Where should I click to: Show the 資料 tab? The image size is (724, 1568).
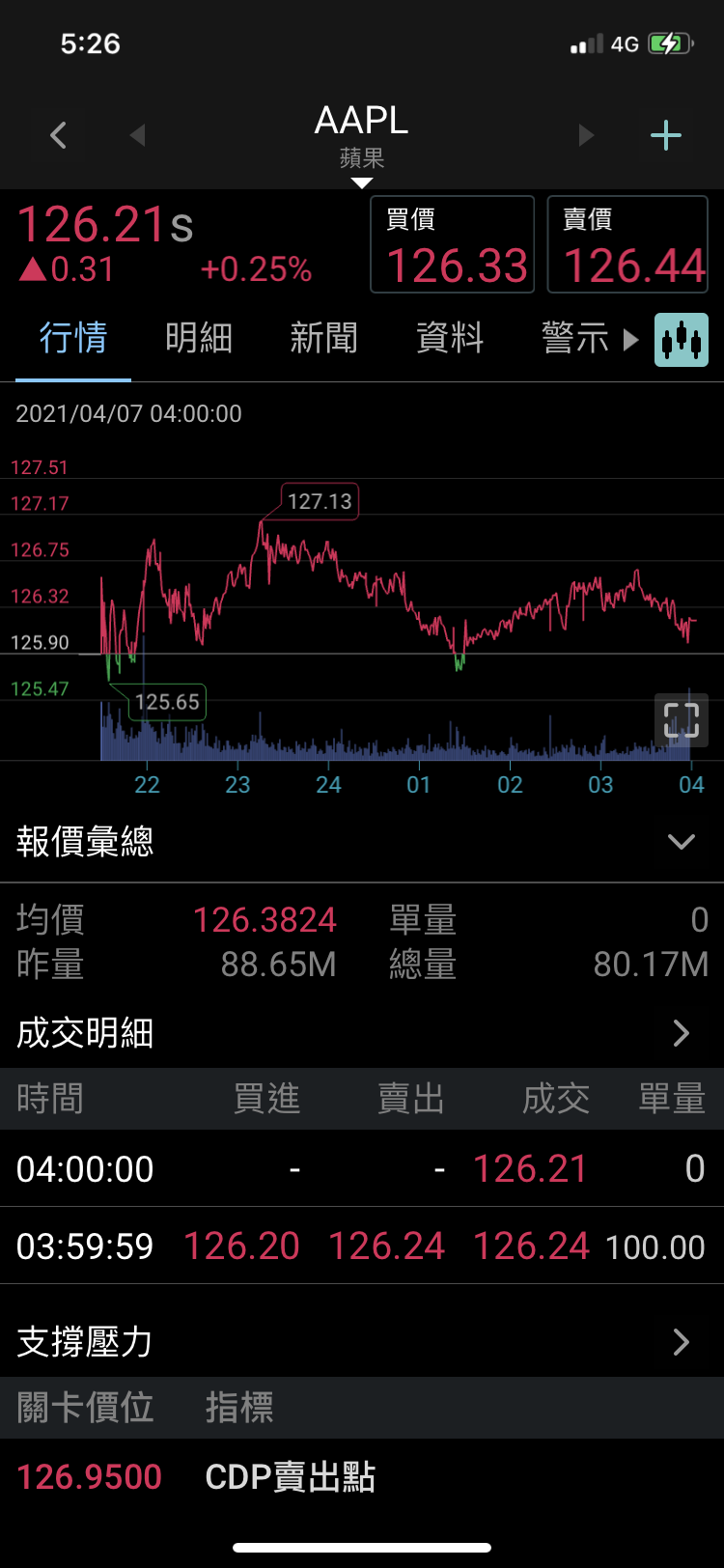(450, 339)
